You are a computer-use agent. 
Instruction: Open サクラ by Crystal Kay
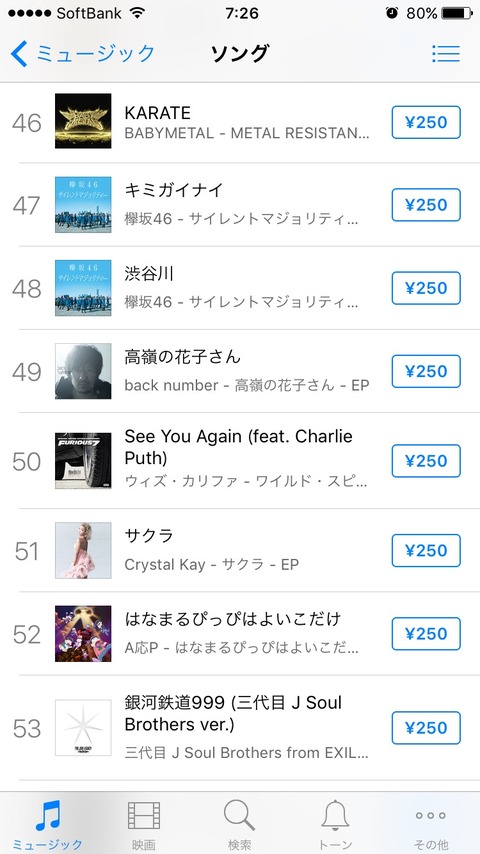click(x=240, y=551)
